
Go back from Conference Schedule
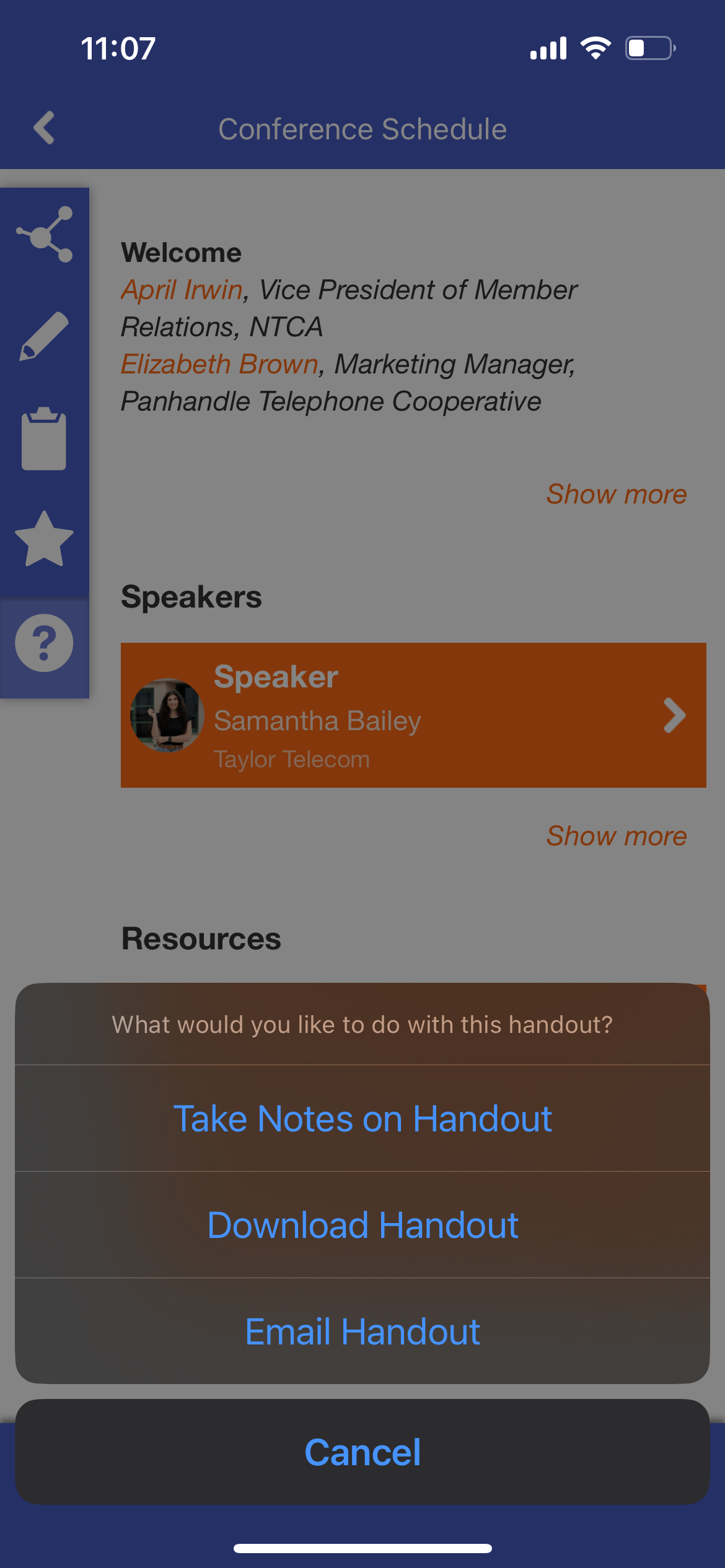click(45, 128)
